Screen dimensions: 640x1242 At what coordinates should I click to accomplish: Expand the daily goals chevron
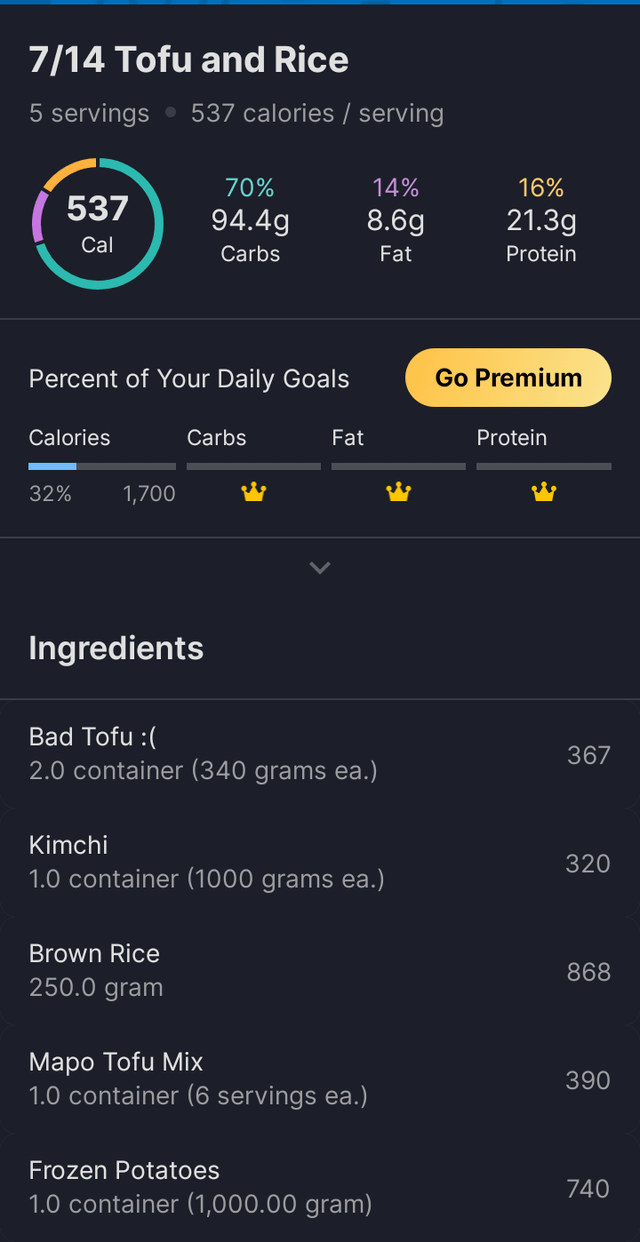pyautogui.click(x=320, y=568)
